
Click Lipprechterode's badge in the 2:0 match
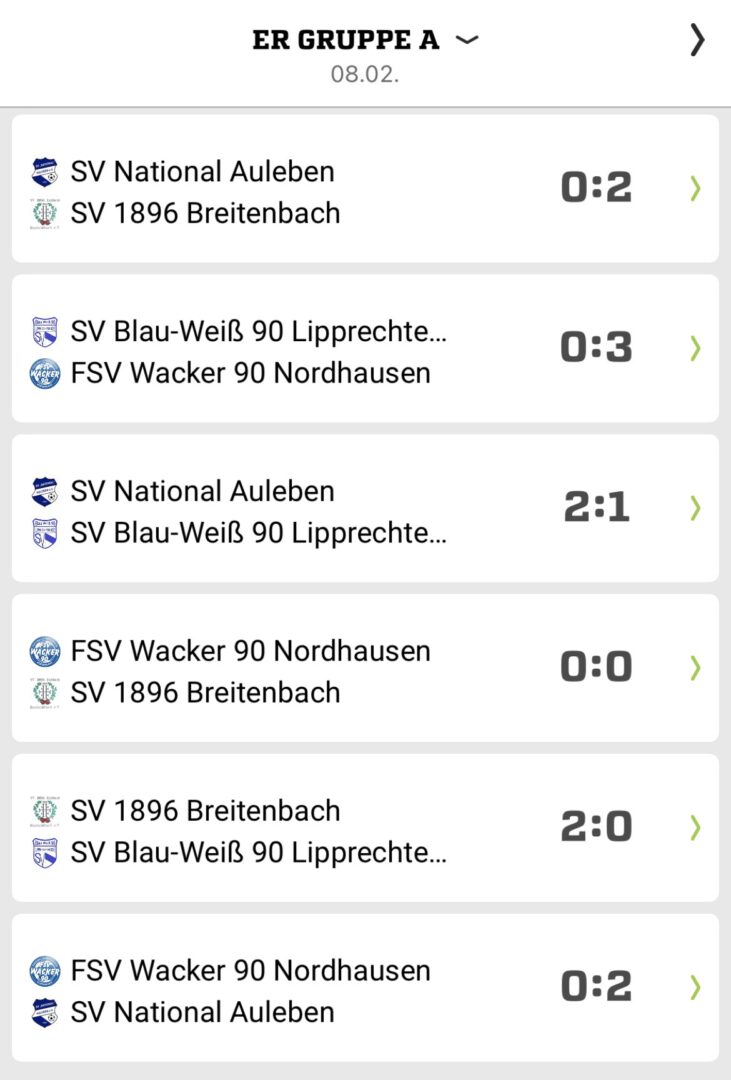tap(44, 852)
